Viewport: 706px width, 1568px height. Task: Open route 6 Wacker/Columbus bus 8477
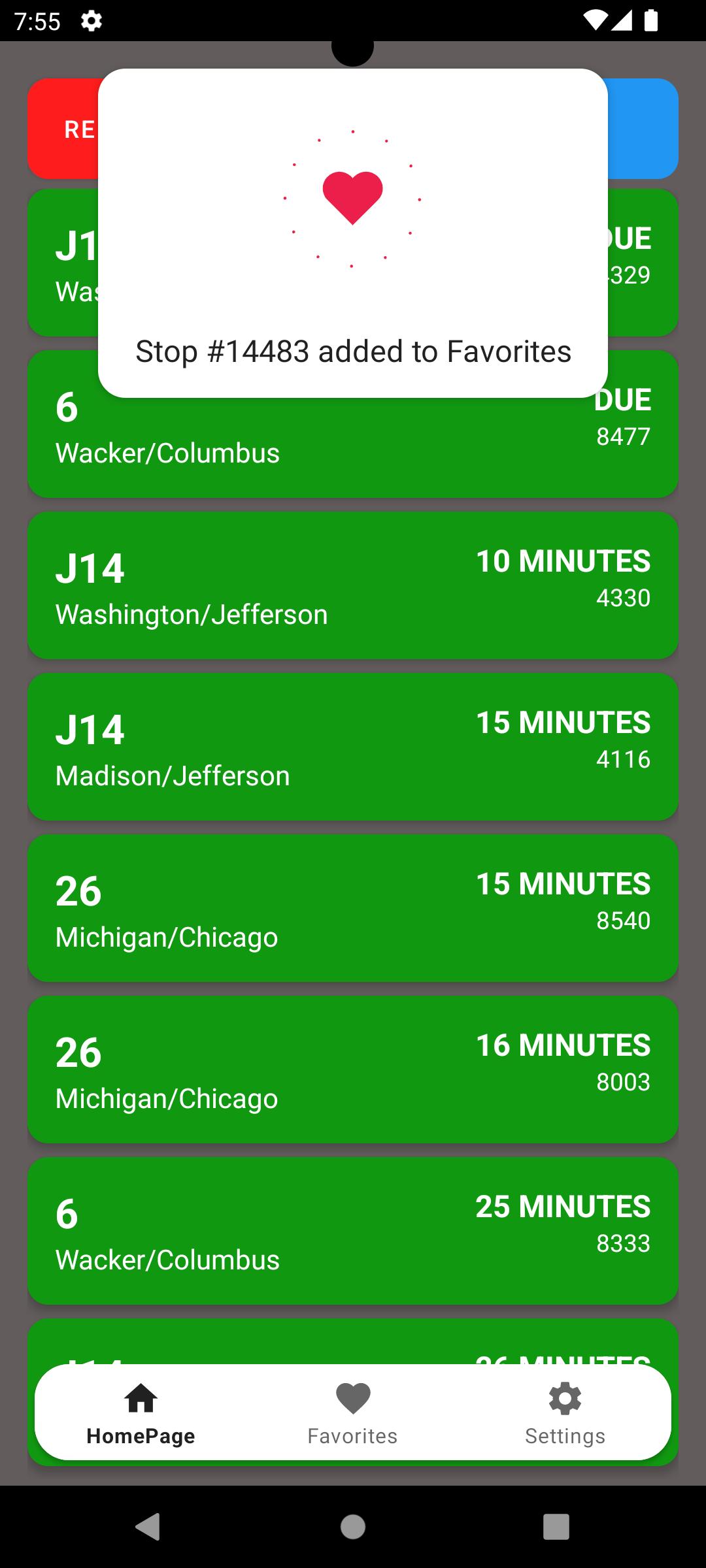(353, 451)
